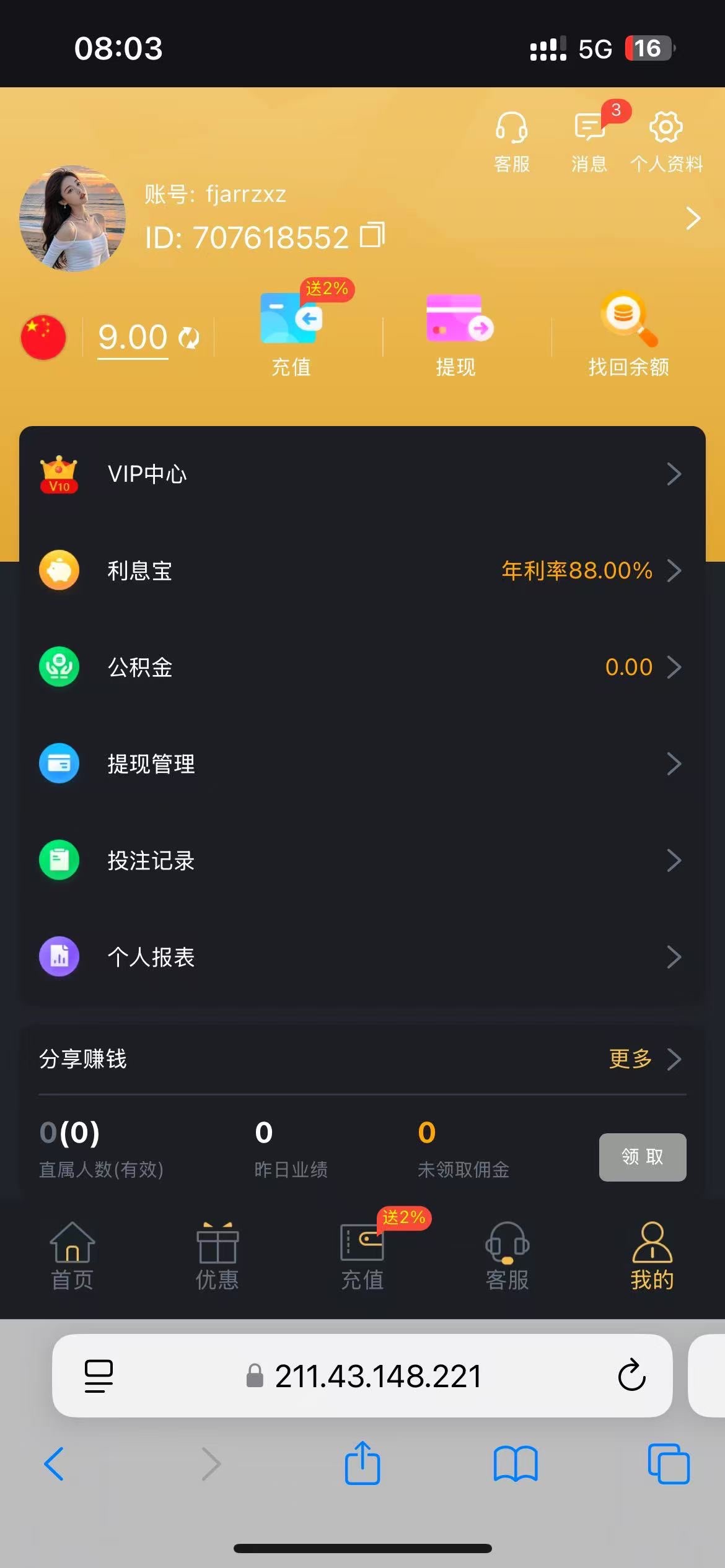Open 个人报表 personal report
The image size is (725, 1568).
click(x=362, y=957)
